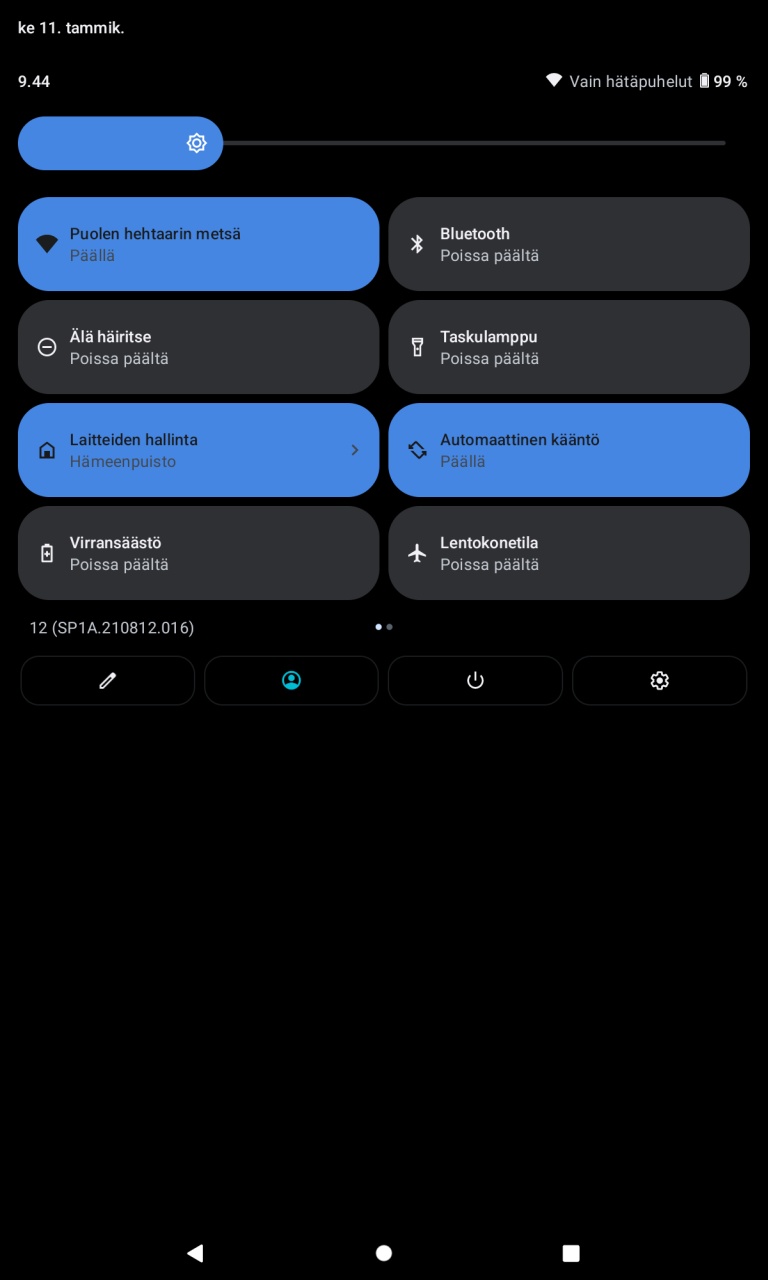Image resolution: width=768 pixels, height=1280 pixels.
Task: Open the power menu
Action: [x=475, y=681]
